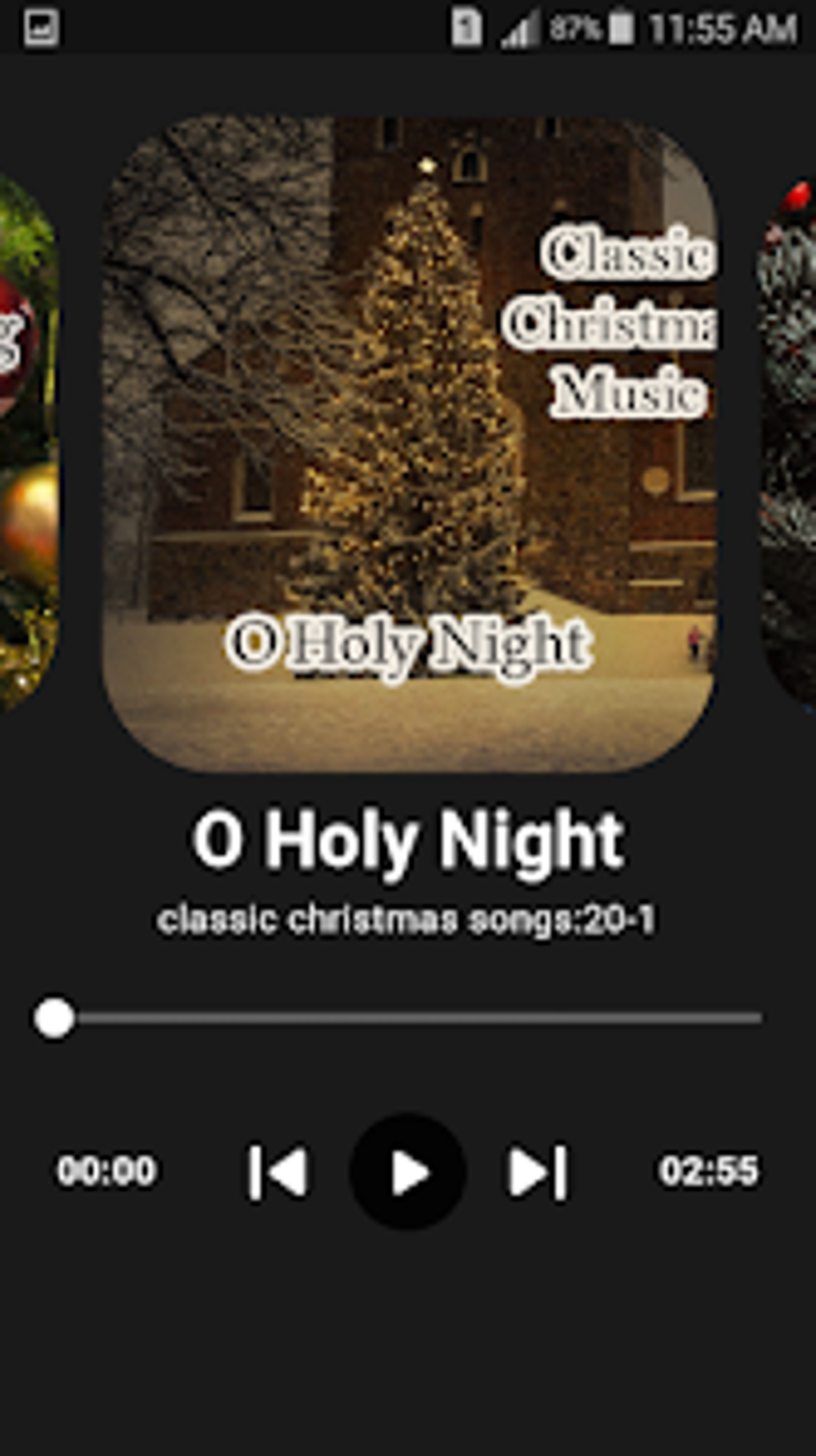Tap the play button to start playback
Viewport: 816px width, 1456px height.
[x=406, y=1170]
